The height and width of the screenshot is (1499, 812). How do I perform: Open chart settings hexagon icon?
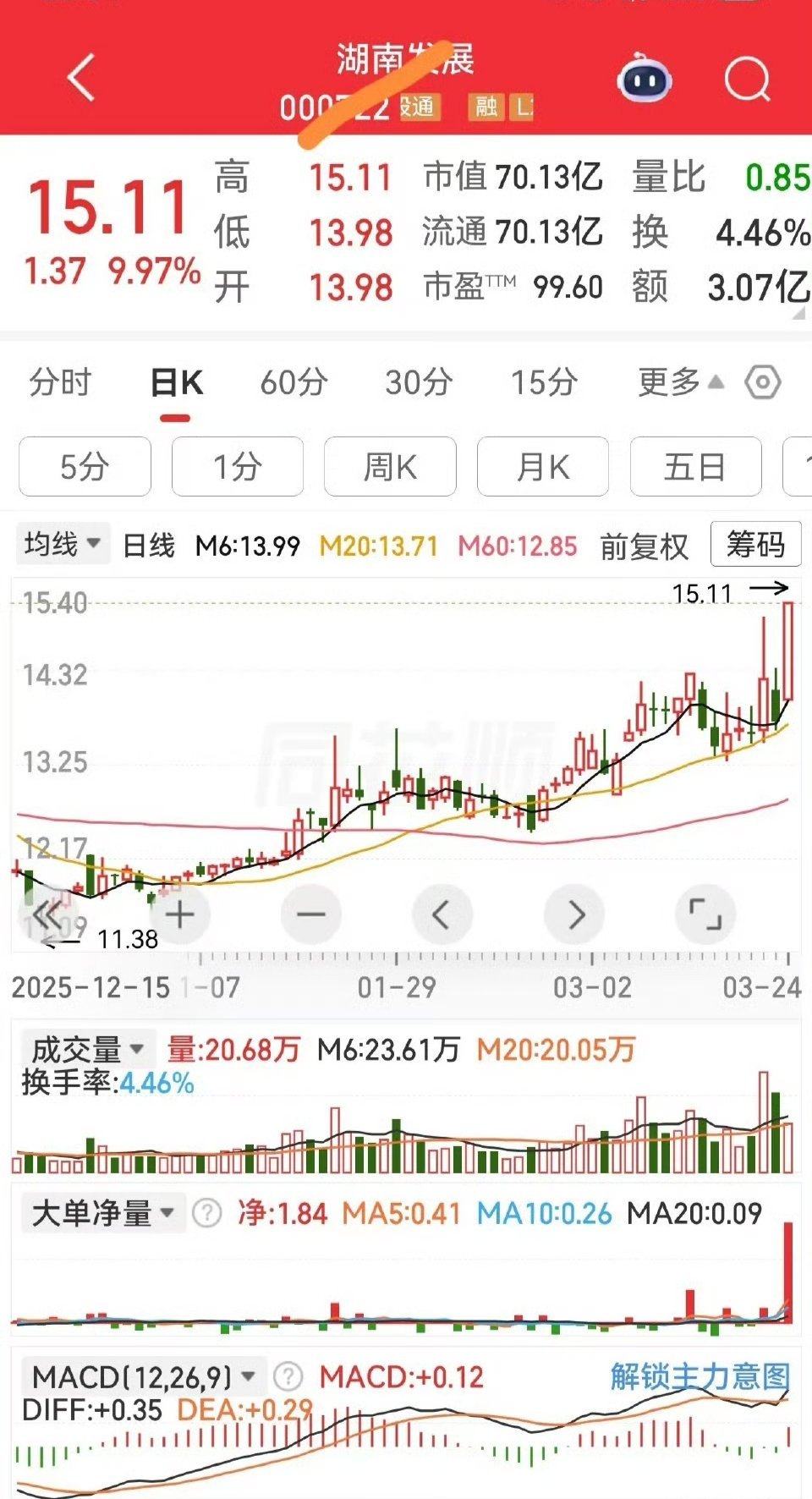point(762,382)
